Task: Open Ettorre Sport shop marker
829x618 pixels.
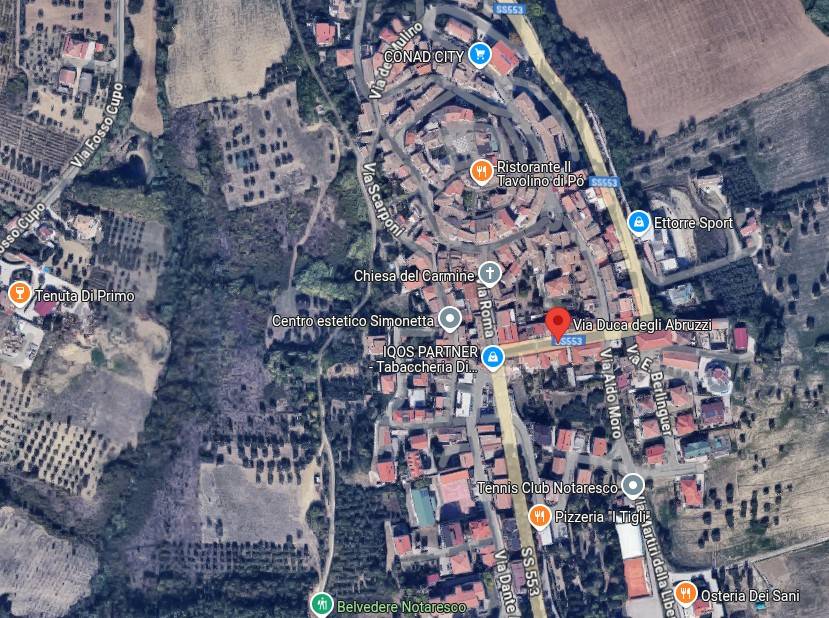Action: coord(637,221)
